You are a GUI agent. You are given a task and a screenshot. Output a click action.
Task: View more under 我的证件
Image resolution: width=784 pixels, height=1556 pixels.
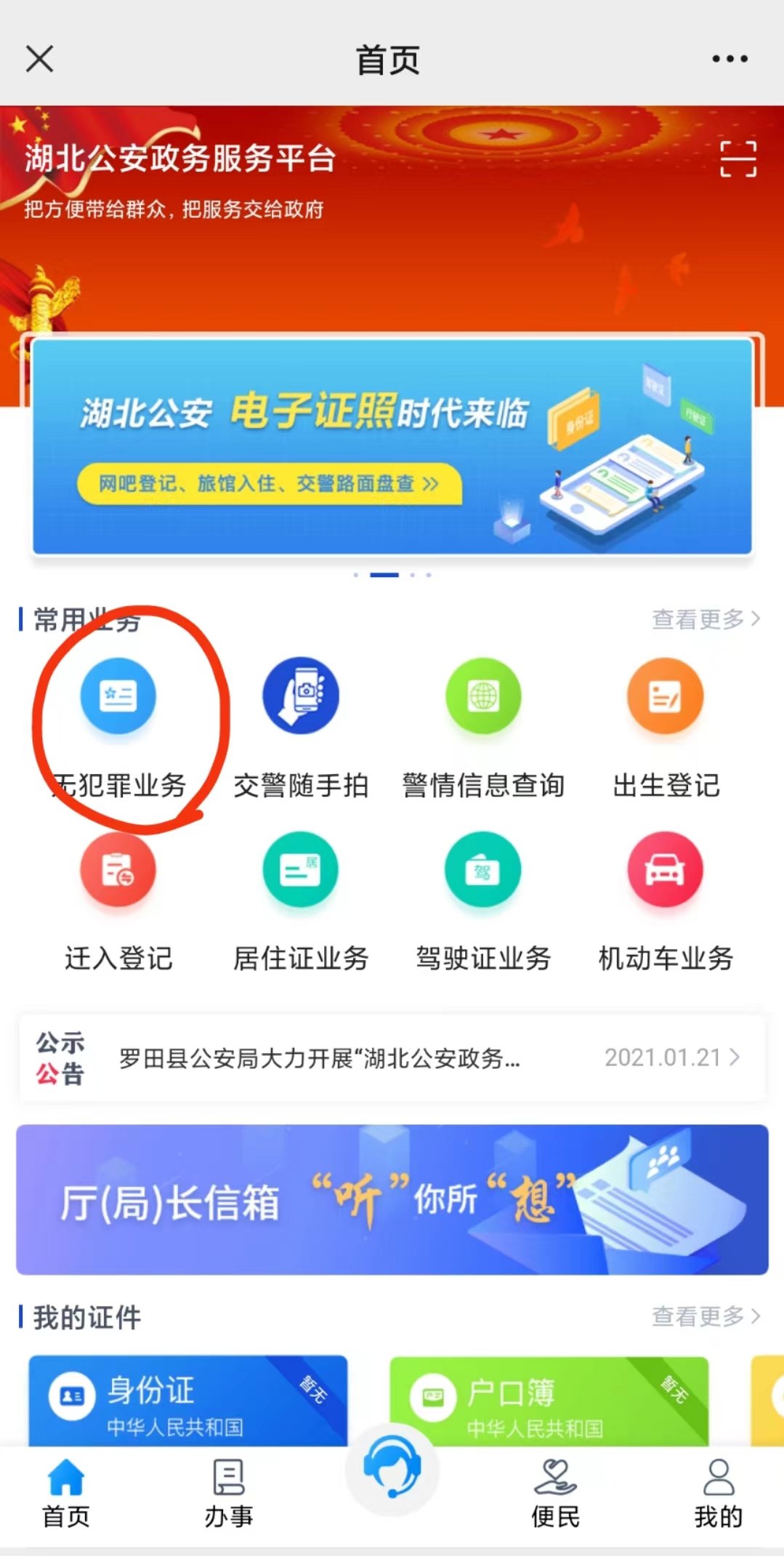[x=705, y=1316]
